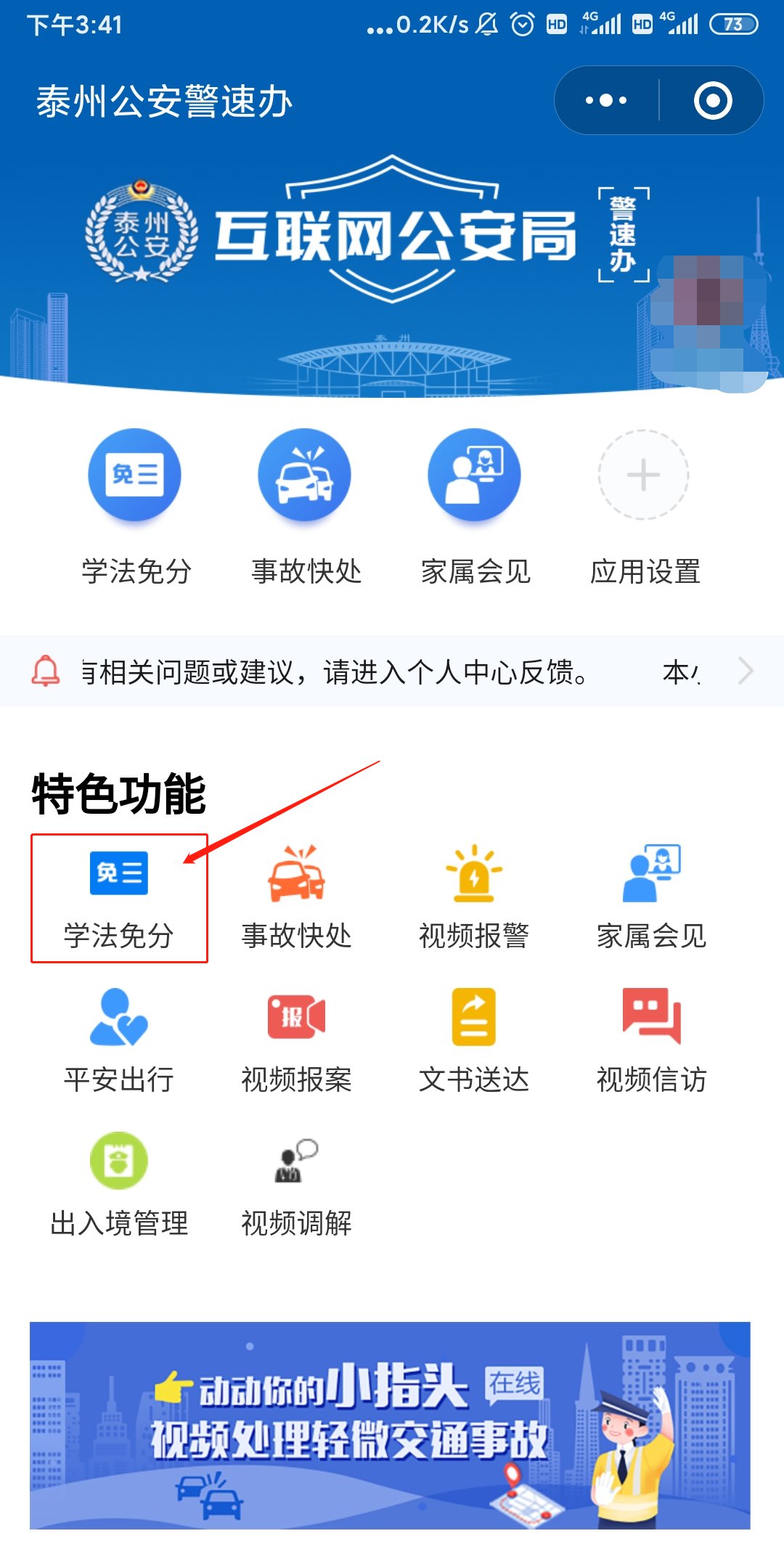Open 视频报警 feature

474,899
